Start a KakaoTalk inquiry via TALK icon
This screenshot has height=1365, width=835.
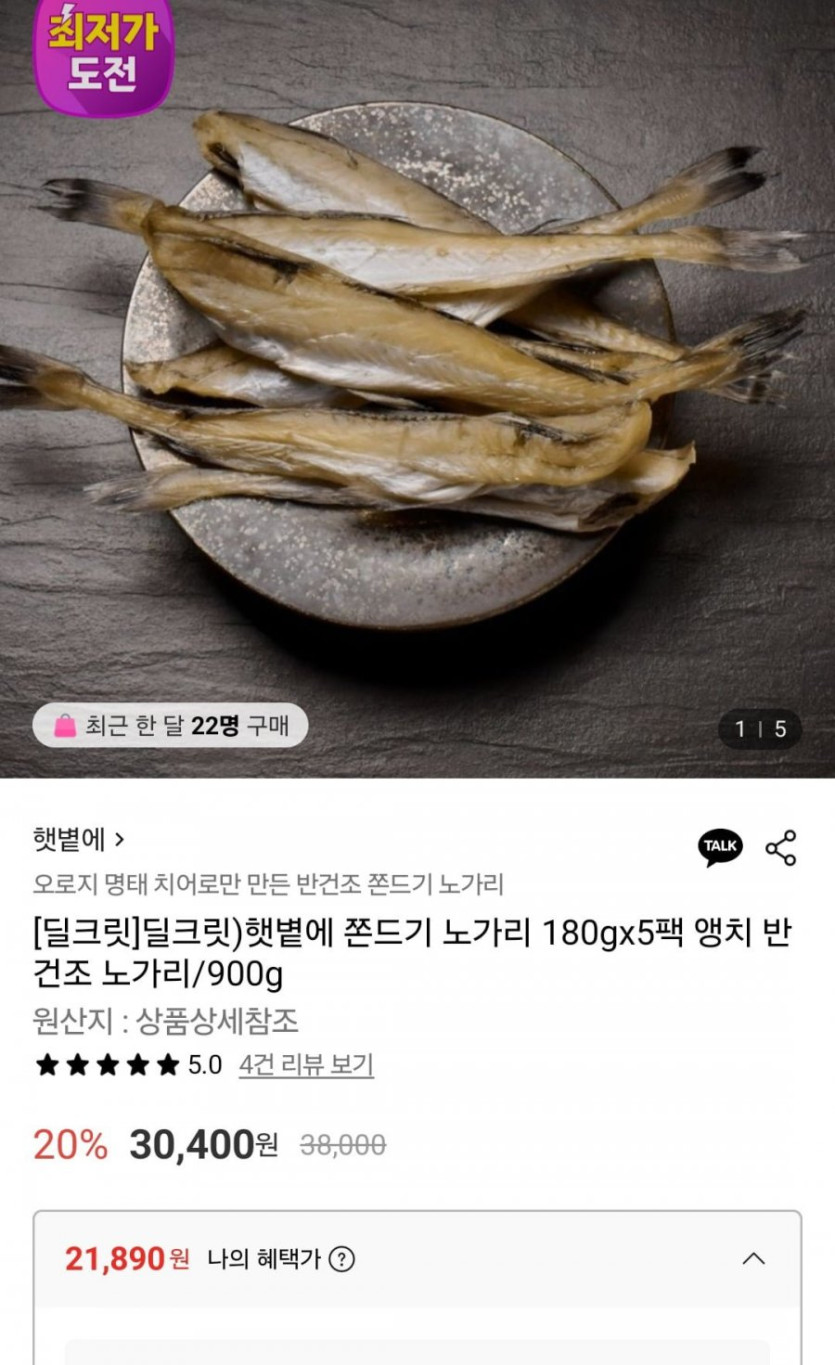tap(720, 847)
